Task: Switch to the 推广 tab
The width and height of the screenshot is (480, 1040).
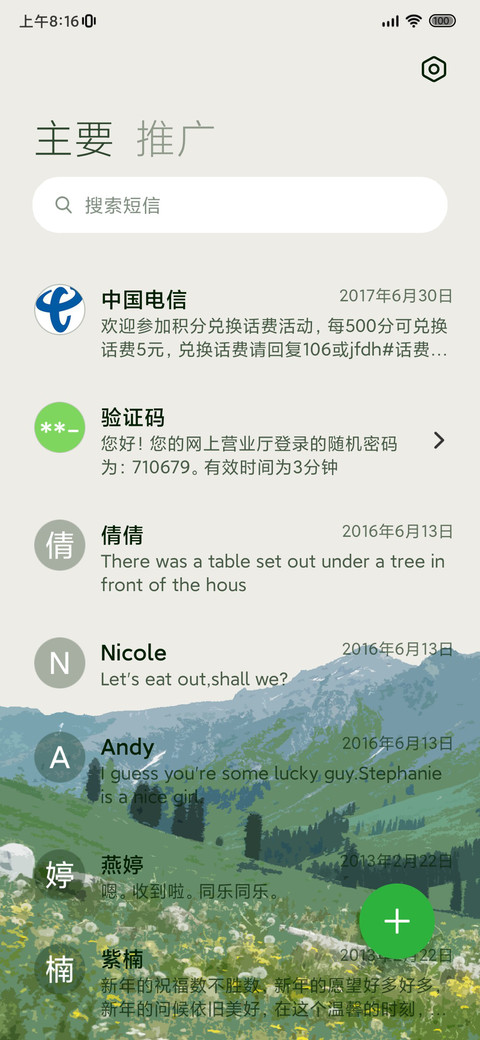Action: pyautogui.click(x=175, y=139)
